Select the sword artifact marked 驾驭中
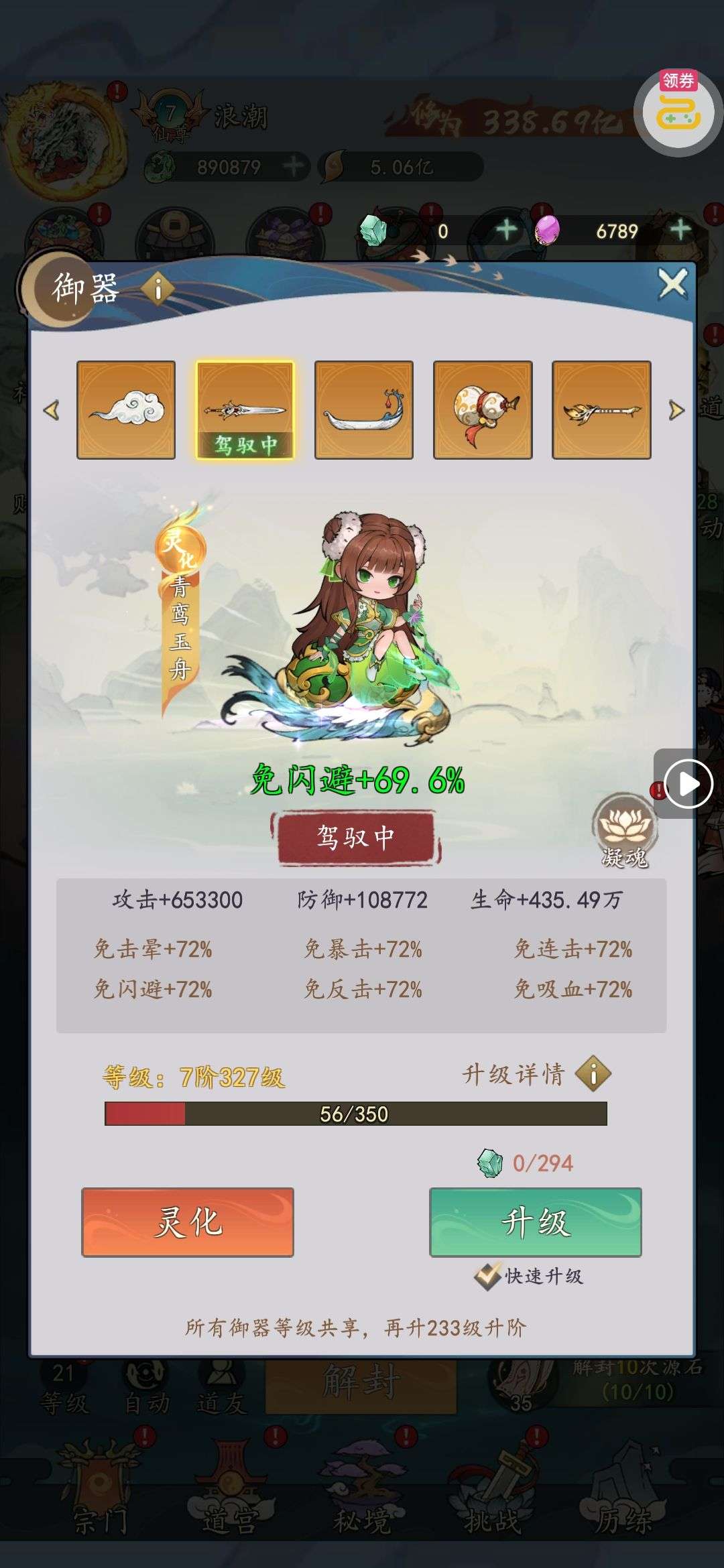 tap(245, 409)
